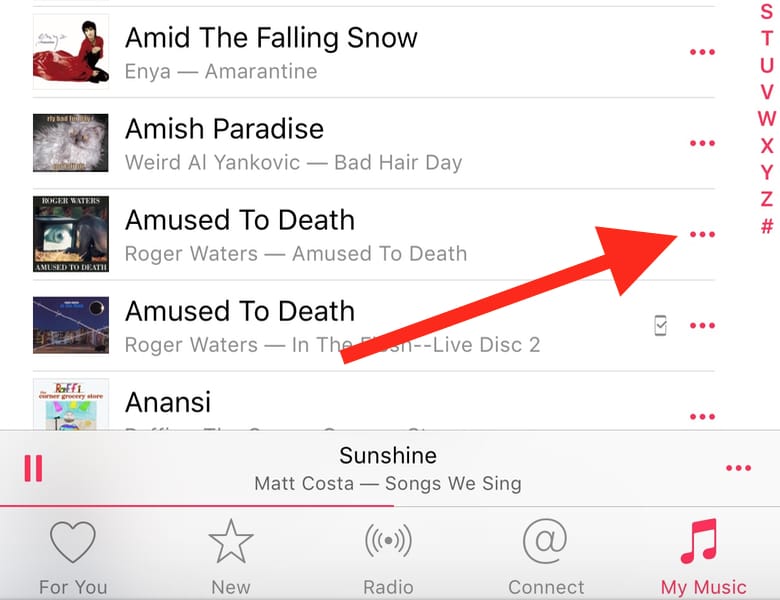Jump to letter S in the index
Screen dimensions: 780x600
[x=767, y=12]
